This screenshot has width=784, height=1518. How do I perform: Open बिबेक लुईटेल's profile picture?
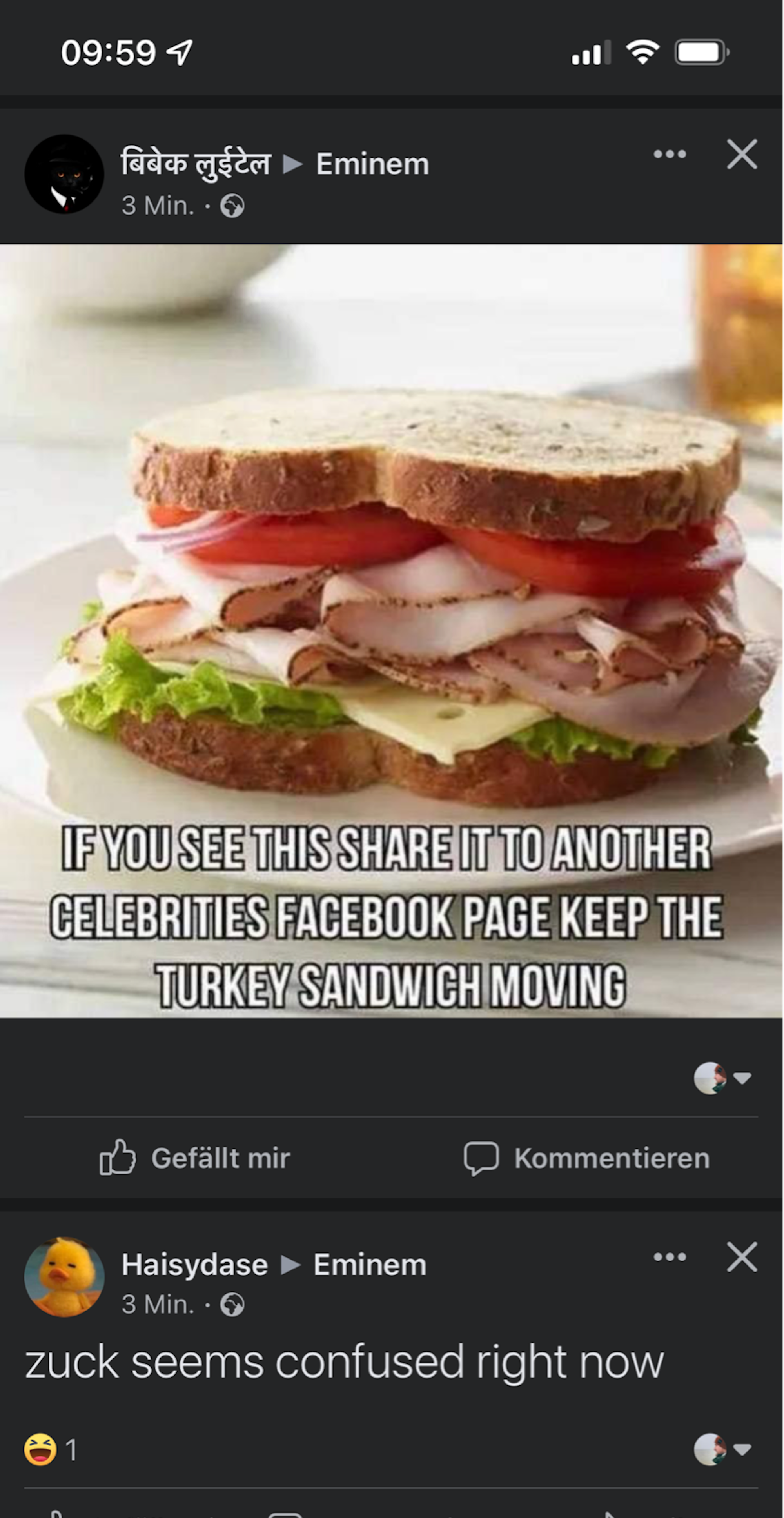tap(64, 175)
